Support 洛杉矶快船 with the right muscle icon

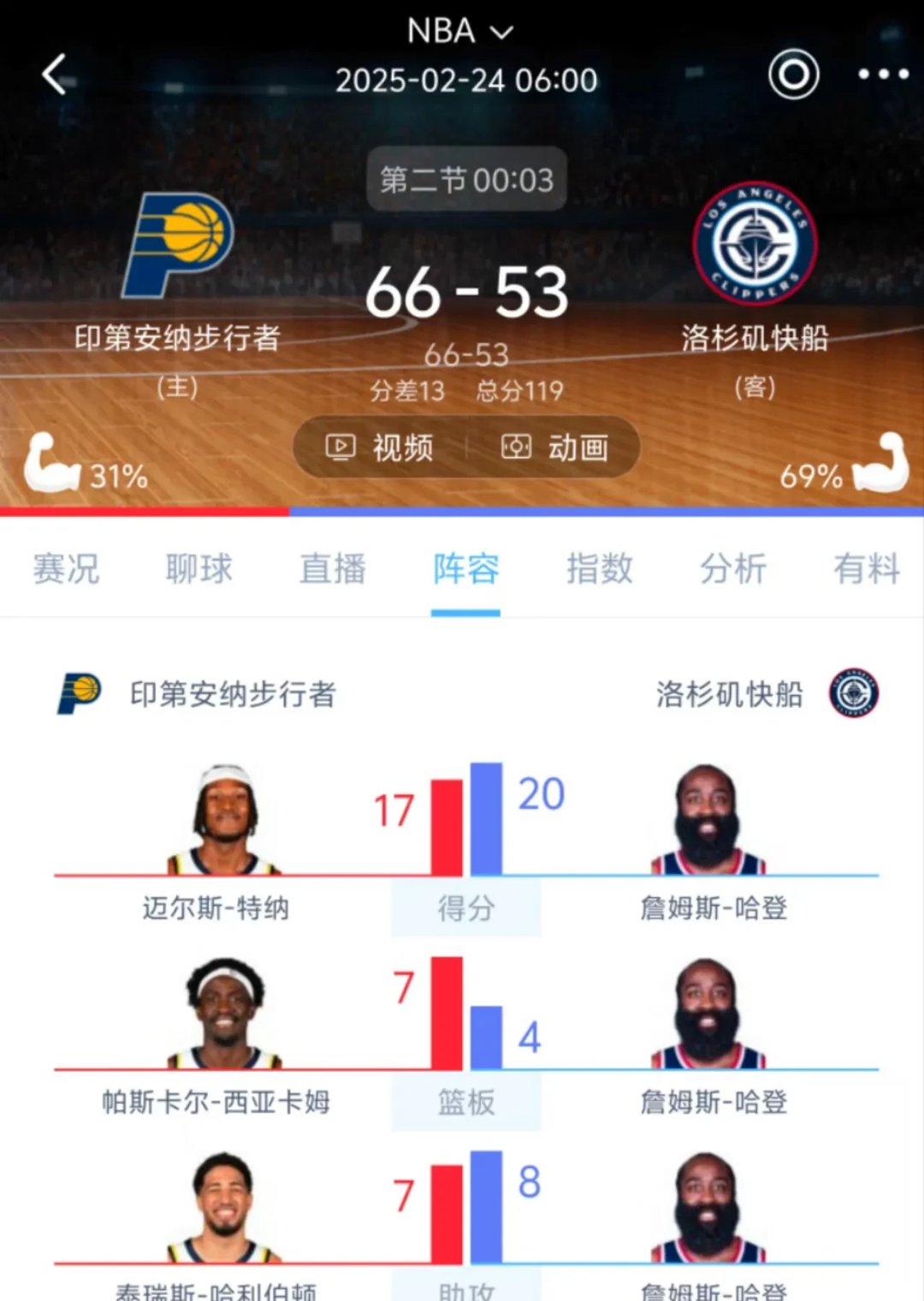tap(880, 464)
